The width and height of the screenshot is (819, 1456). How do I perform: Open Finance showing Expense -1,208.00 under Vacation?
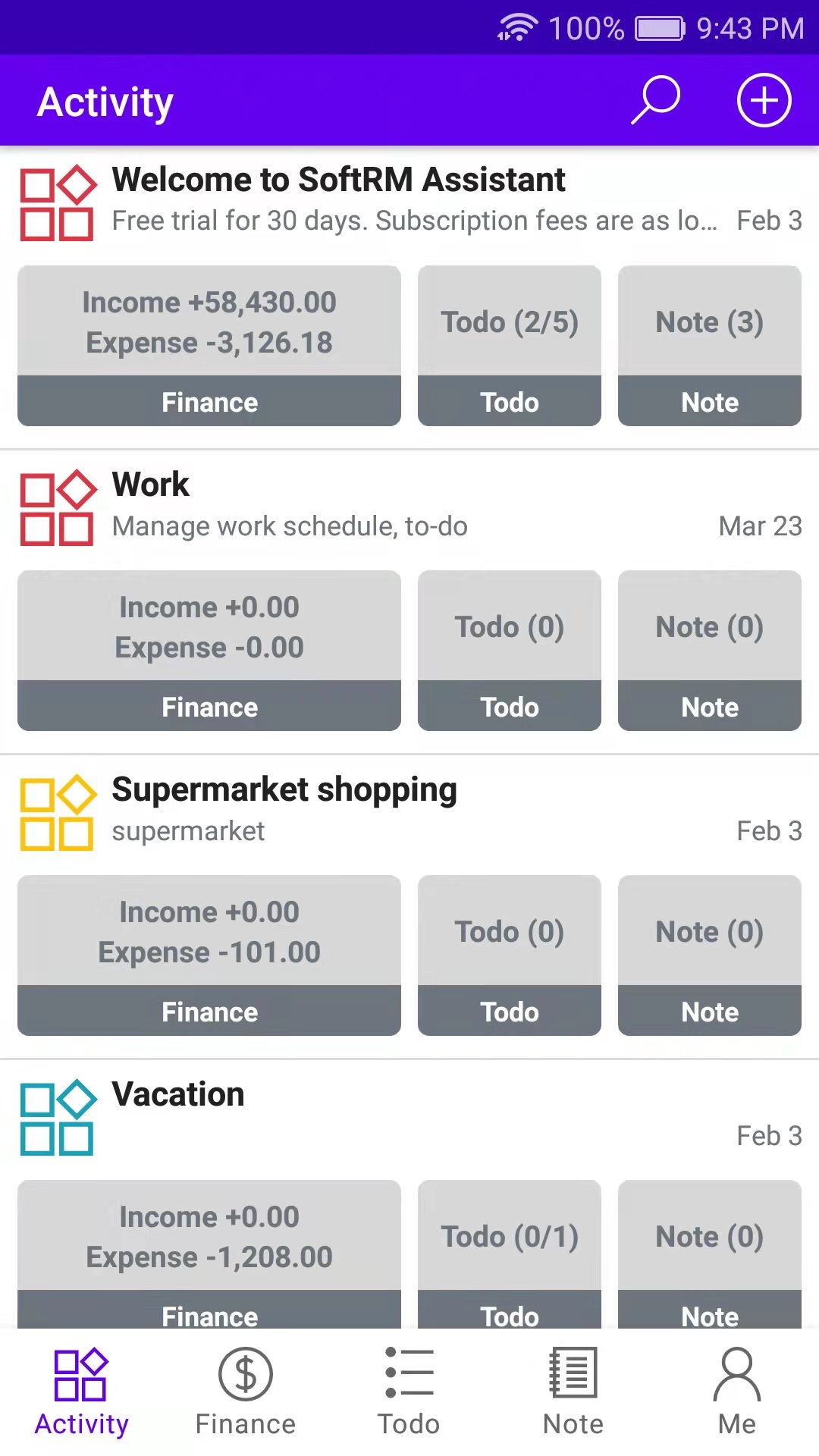209,1251
